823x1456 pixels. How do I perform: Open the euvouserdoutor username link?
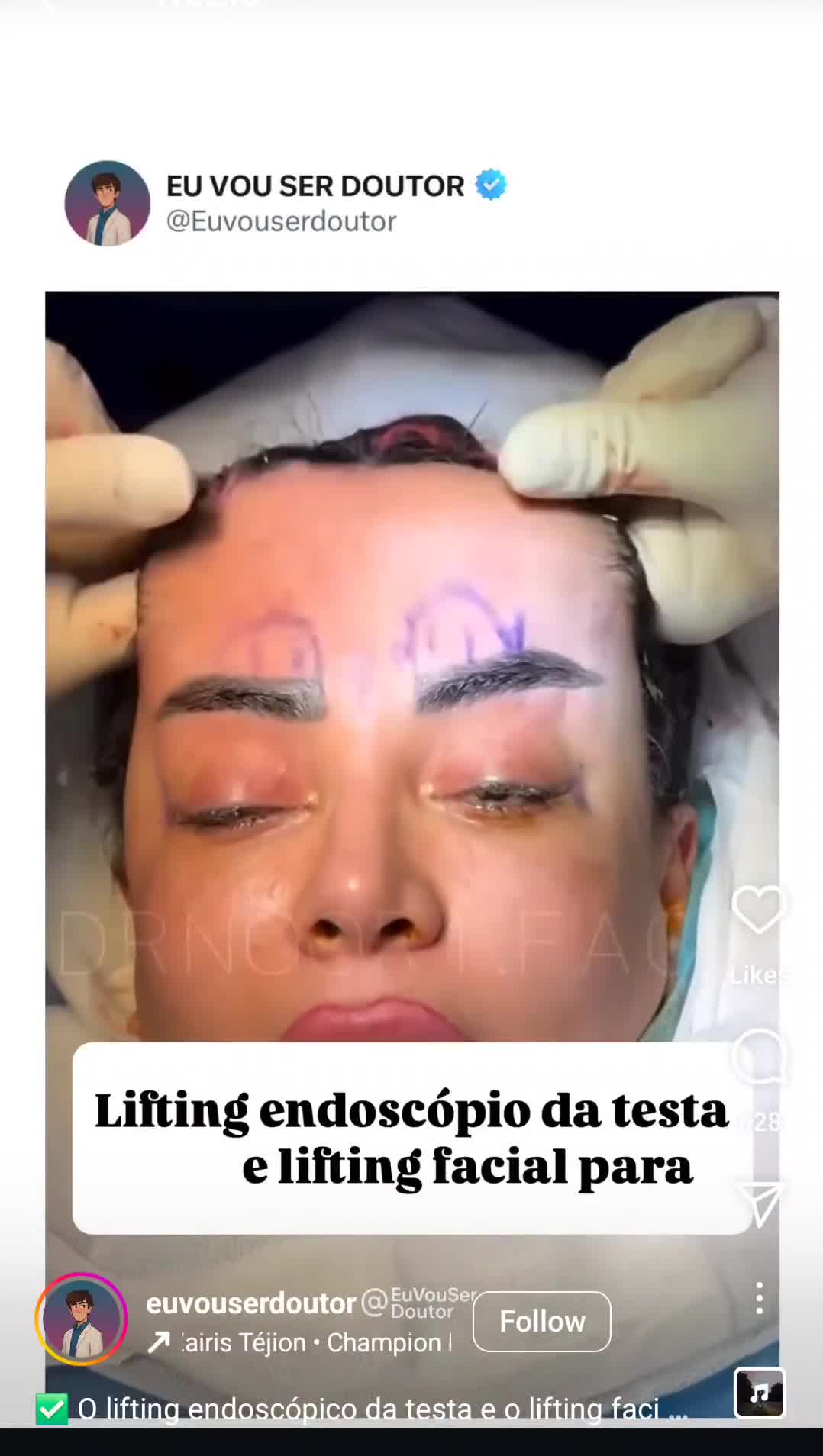point(251,1303)
